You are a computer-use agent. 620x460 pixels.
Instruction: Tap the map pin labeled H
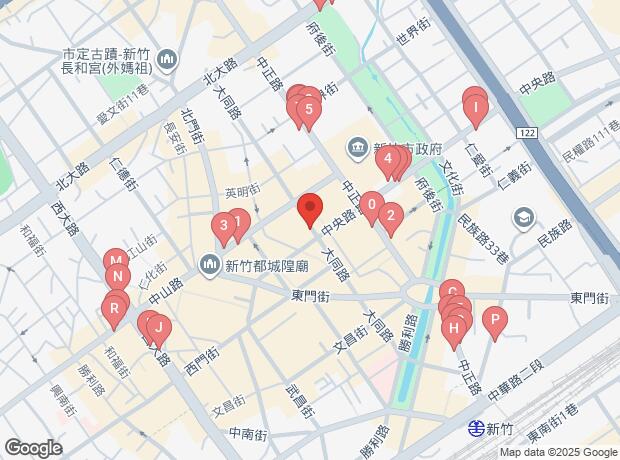[x=455, y=326]
